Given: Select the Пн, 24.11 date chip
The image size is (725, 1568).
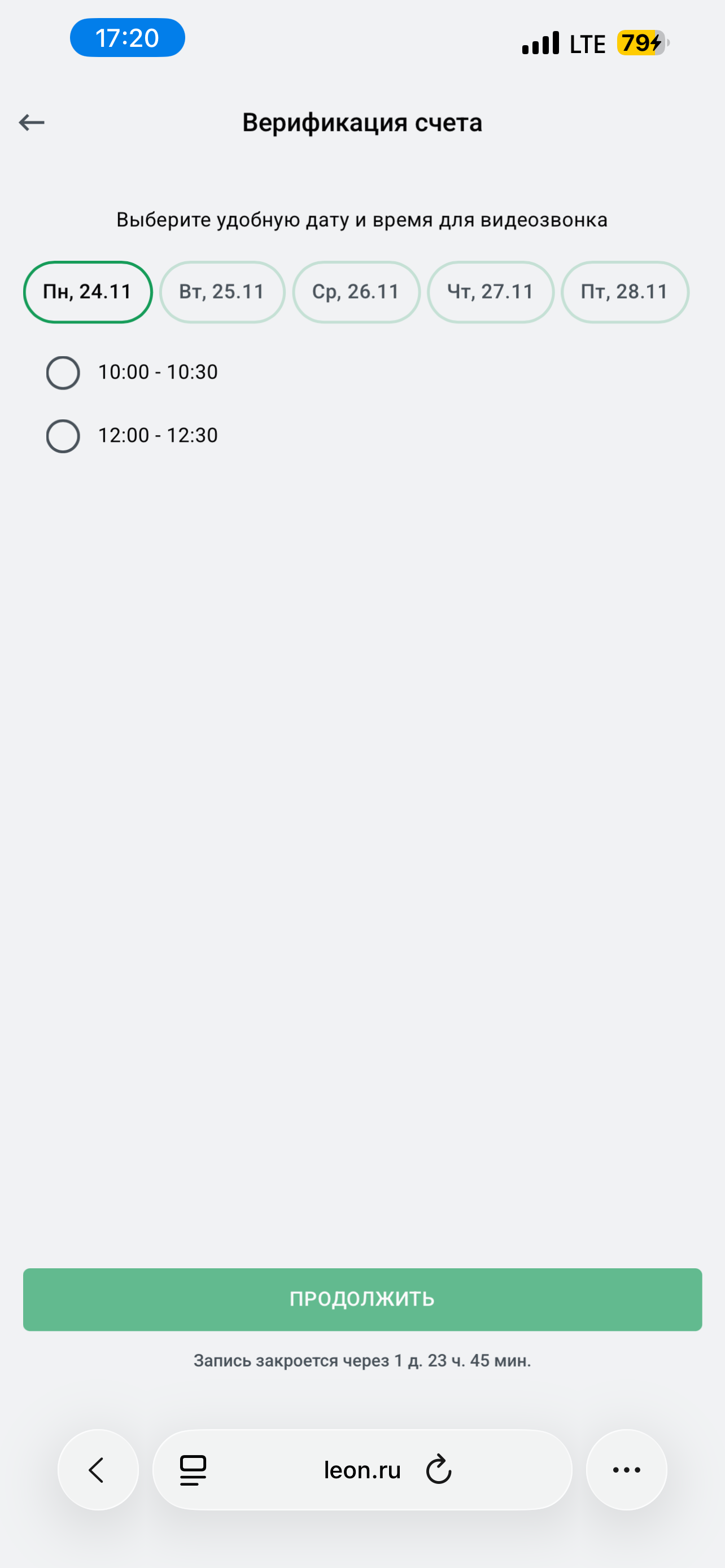Looking at the screenshot, I should [88, 292].
